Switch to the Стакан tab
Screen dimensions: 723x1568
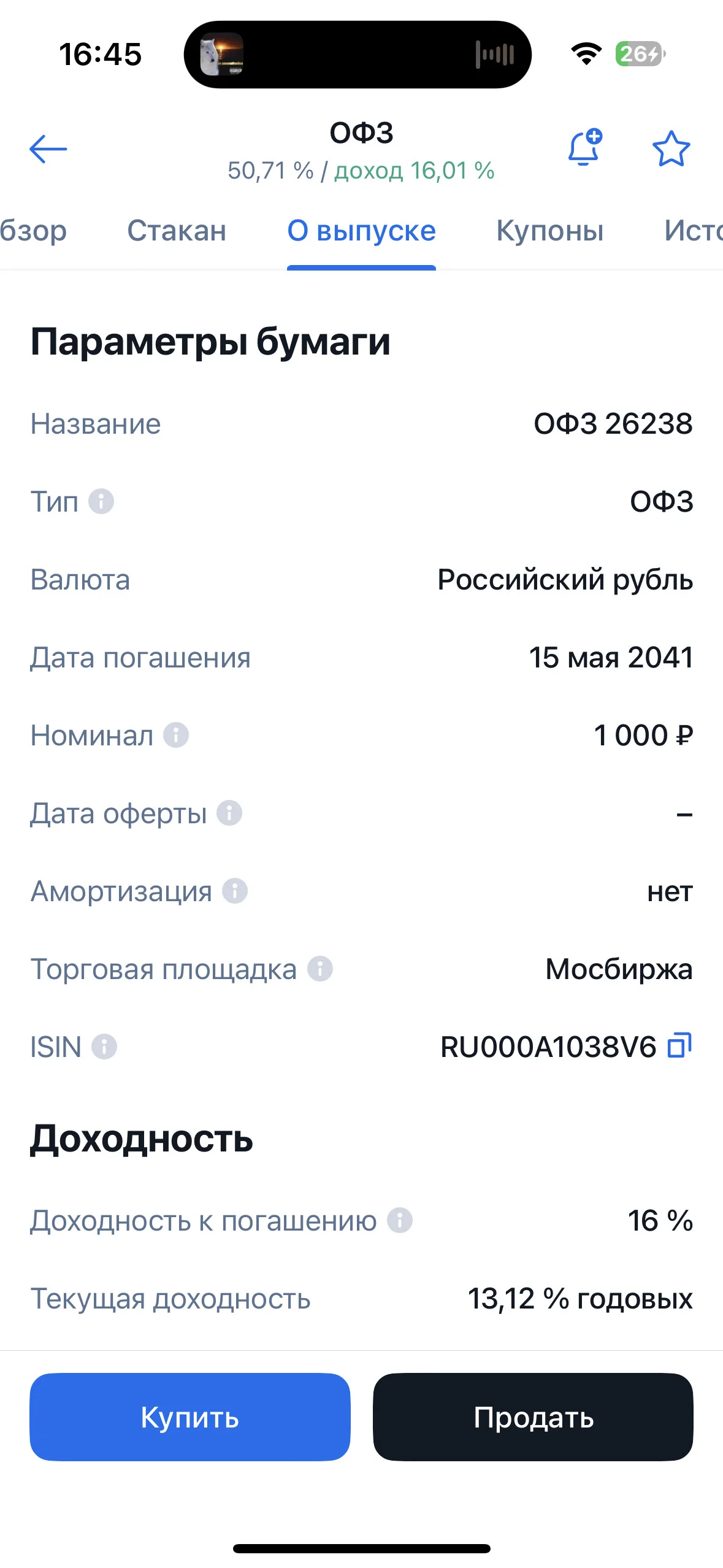[x=177, y=231]
